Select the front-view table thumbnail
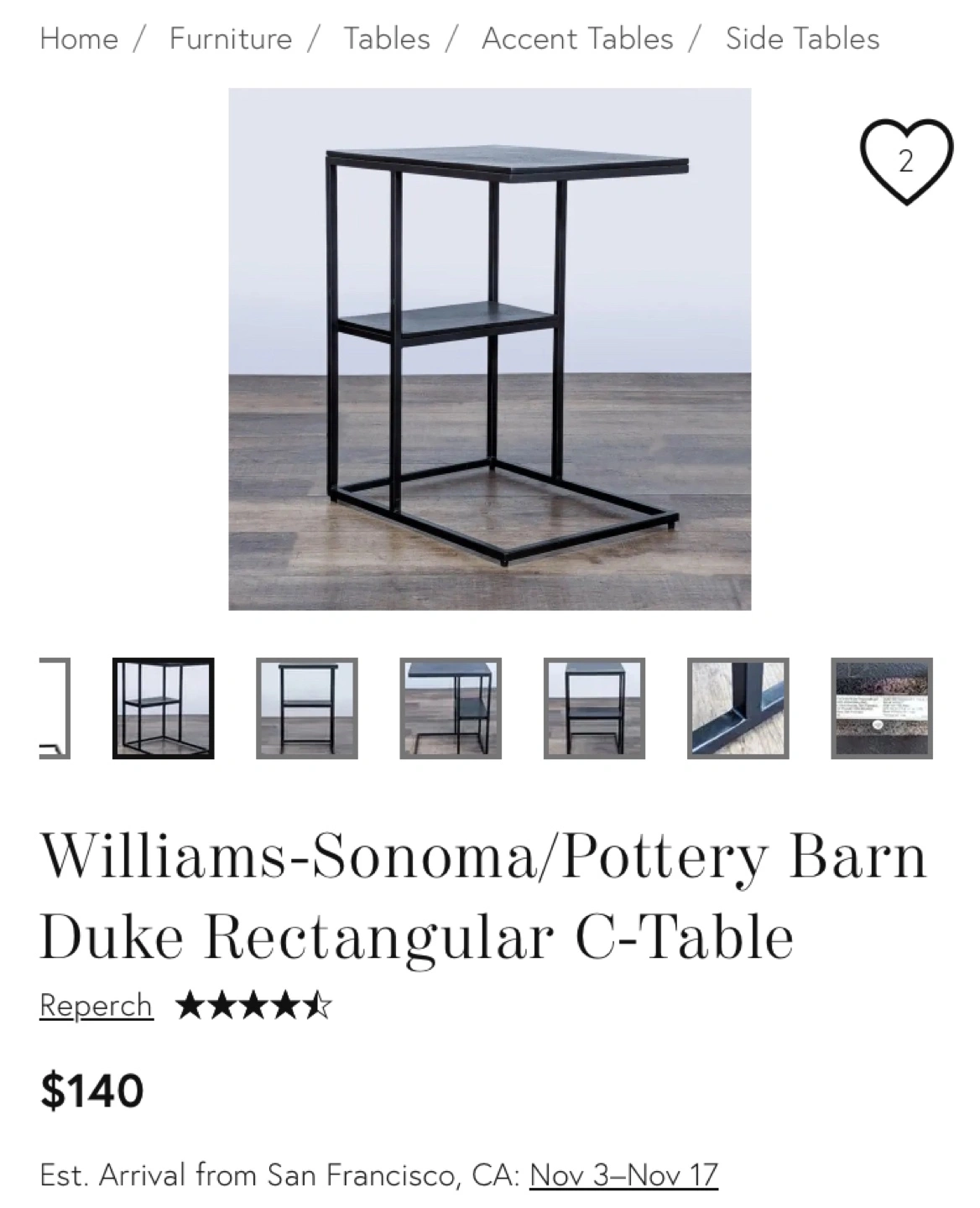 point(307,709)
